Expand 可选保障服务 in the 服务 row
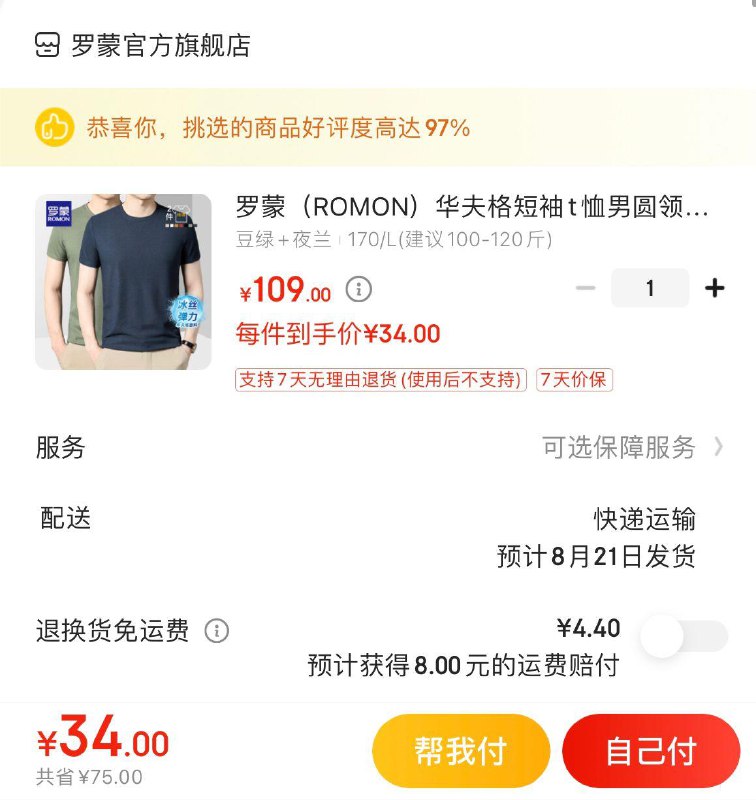Screen dimensions: 756x800 (625, 450)
